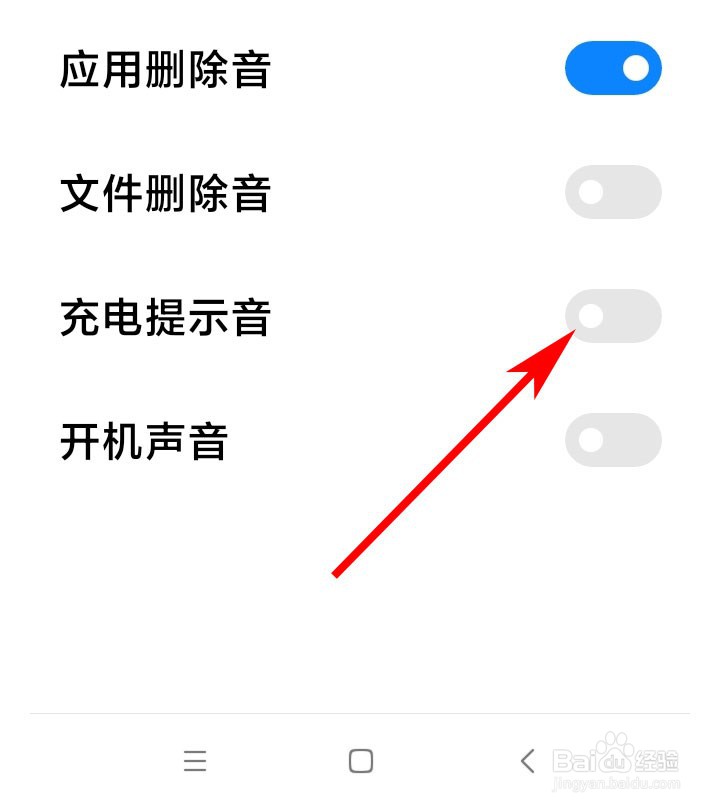Turn on the charging notification sound switch
The width and height of the screenshot is (720, 809).
tap(613, 315)
